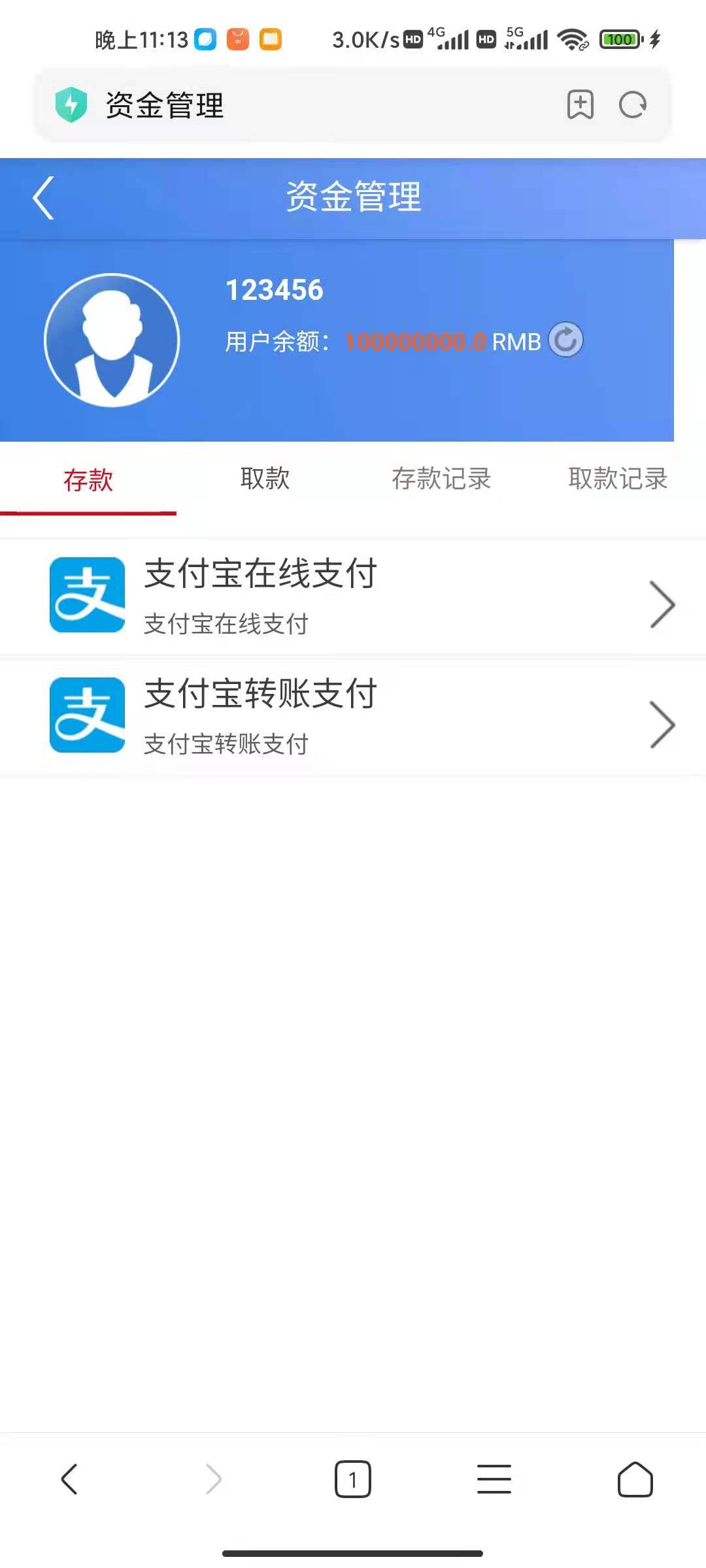The width and height of the screenshot is (706, 1568).
Task: View the 取款记录 tab
Action: [x=618, y=479]
